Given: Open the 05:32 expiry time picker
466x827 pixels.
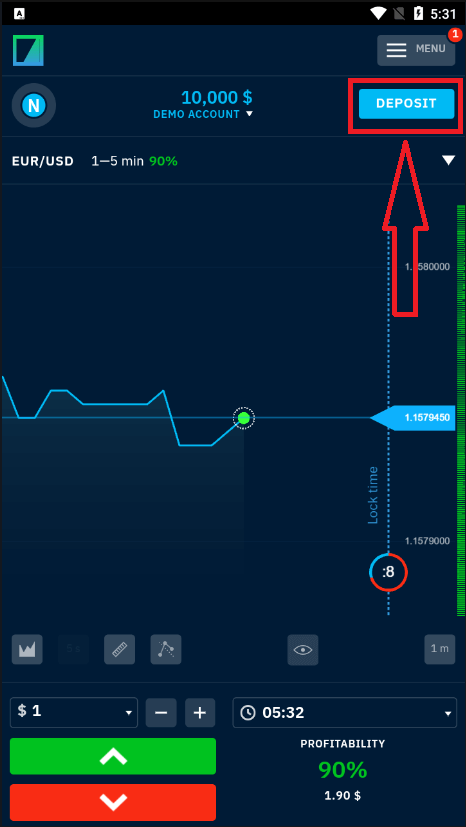Looking at the screenshot, I should point(345,713).
